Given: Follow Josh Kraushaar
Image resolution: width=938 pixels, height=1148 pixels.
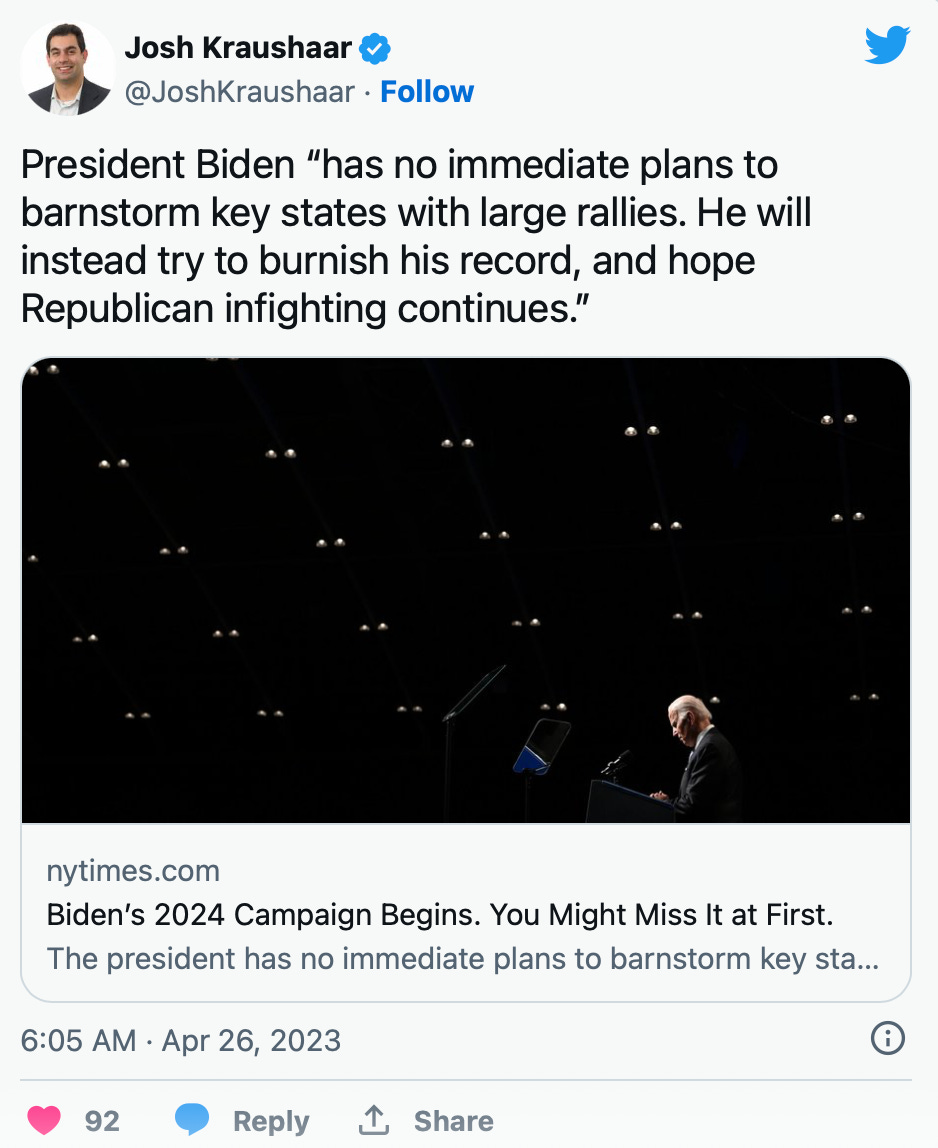Looking at the screenshot, I should pyautogui.click(x=427, y=92).
